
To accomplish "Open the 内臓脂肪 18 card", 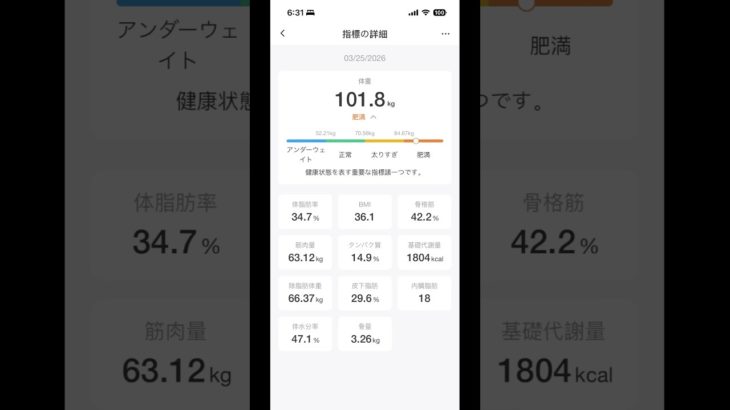I will click(x=424, y=293).
